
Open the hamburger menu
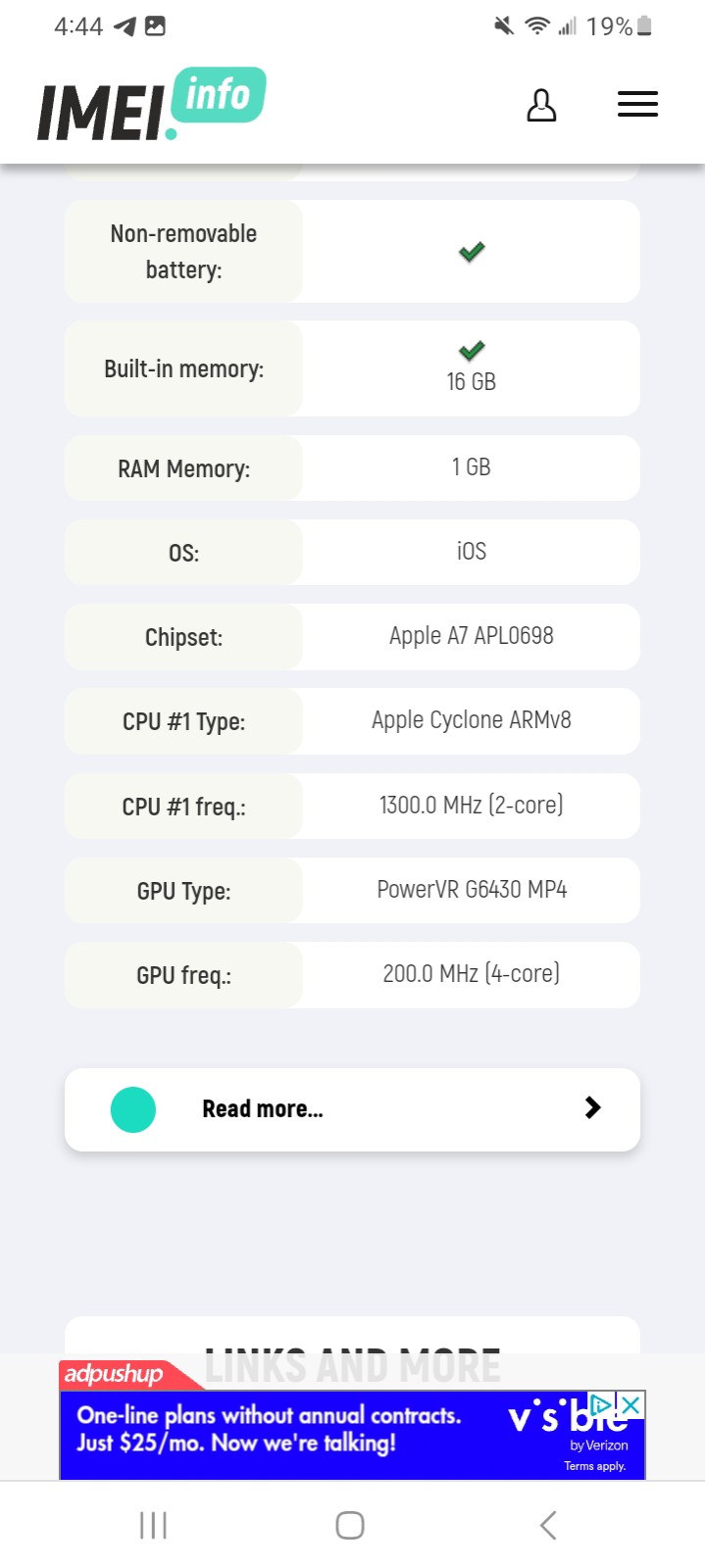click(637, 104)
